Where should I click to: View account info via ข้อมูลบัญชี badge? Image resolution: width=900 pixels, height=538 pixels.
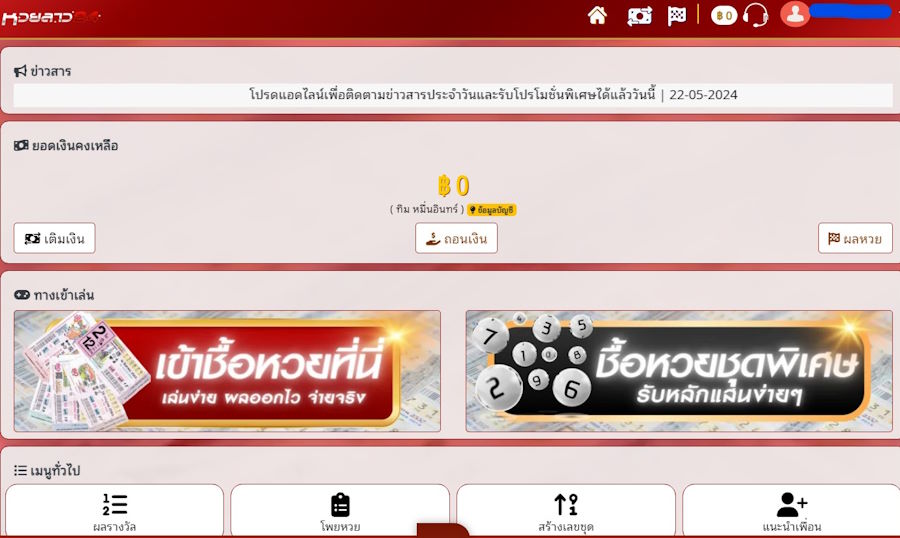492,210
